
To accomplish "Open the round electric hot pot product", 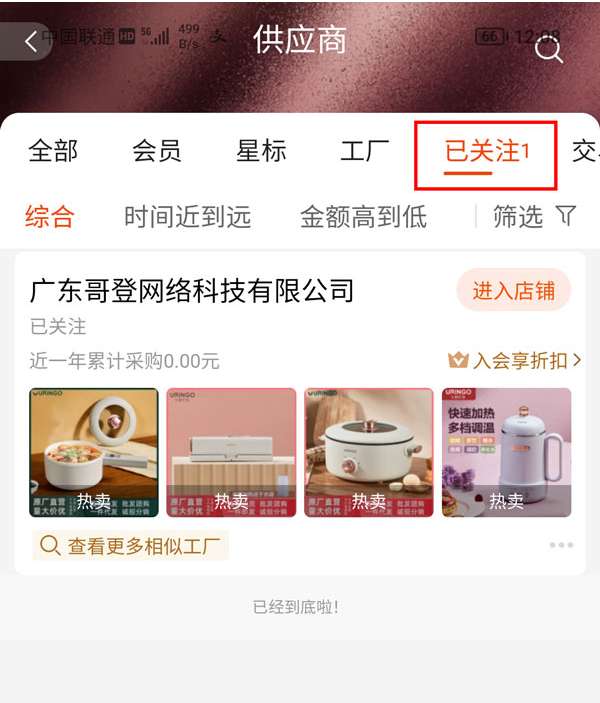I will (369, 452).
